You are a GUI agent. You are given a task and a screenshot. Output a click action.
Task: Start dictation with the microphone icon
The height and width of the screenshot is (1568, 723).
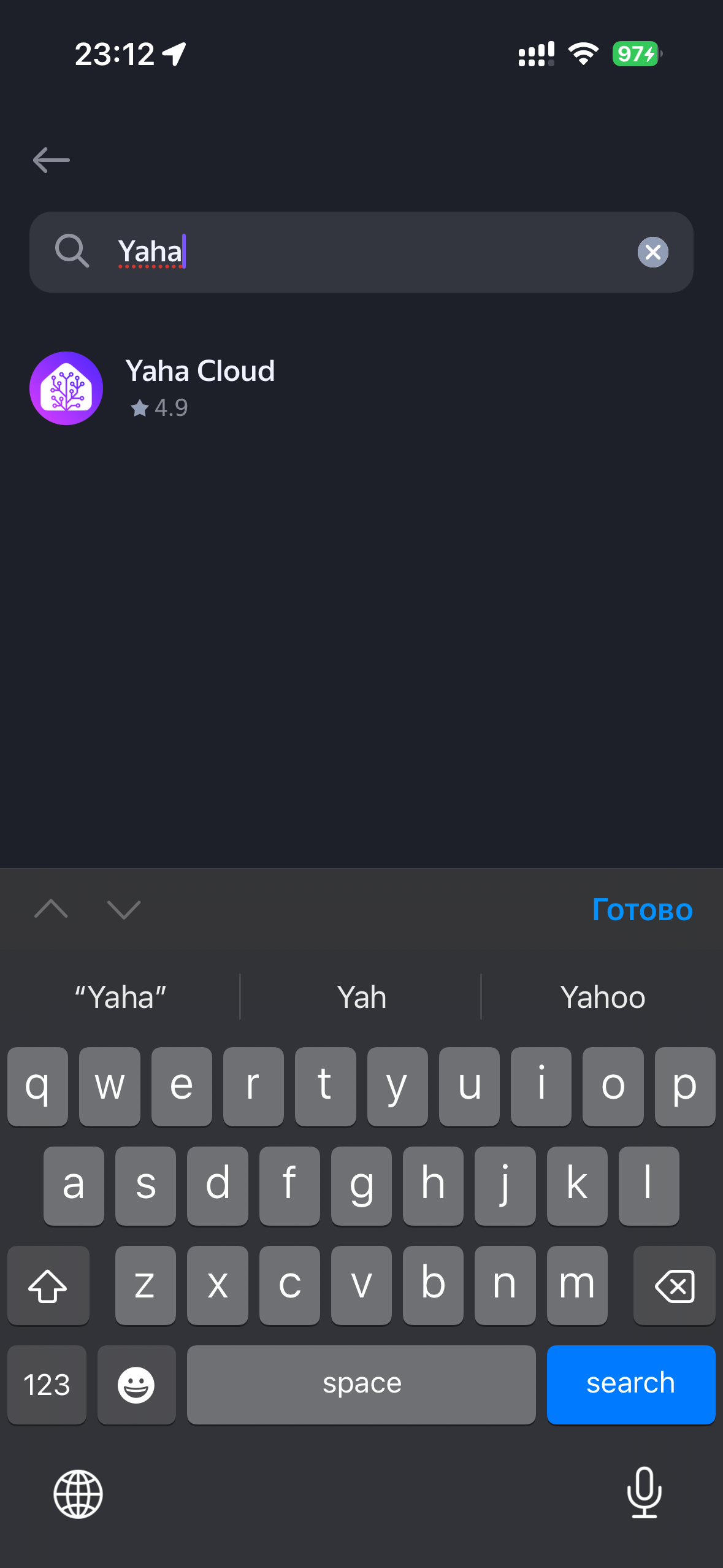point(645,1493)
